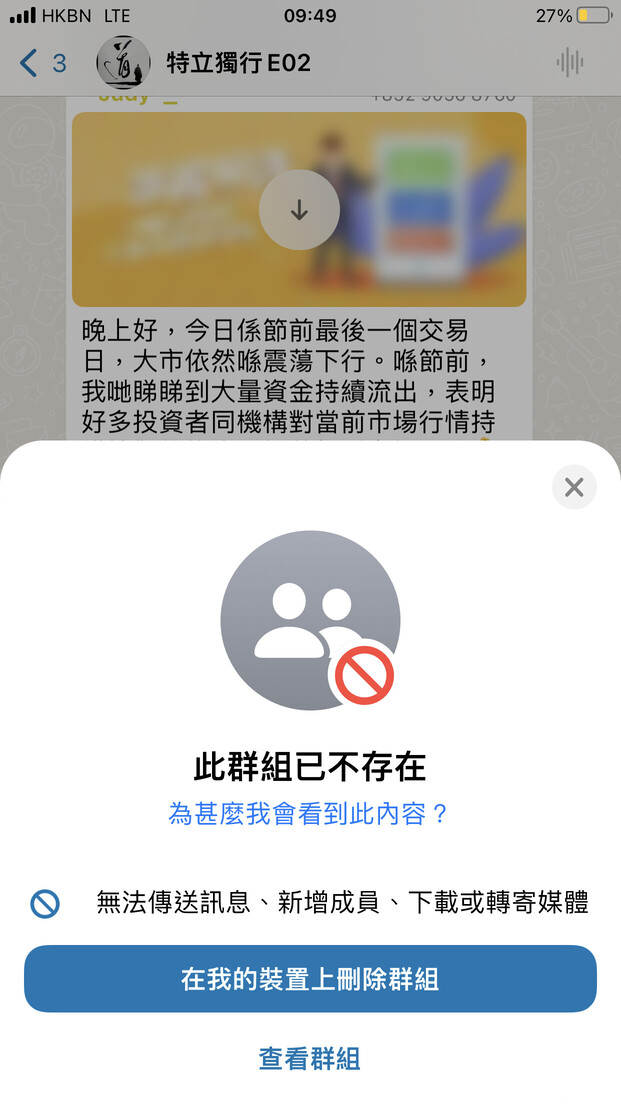Download the blurred image in the message
Image resolution: width=621 pixels, height=1104 pixels.
tap(299, 210)
